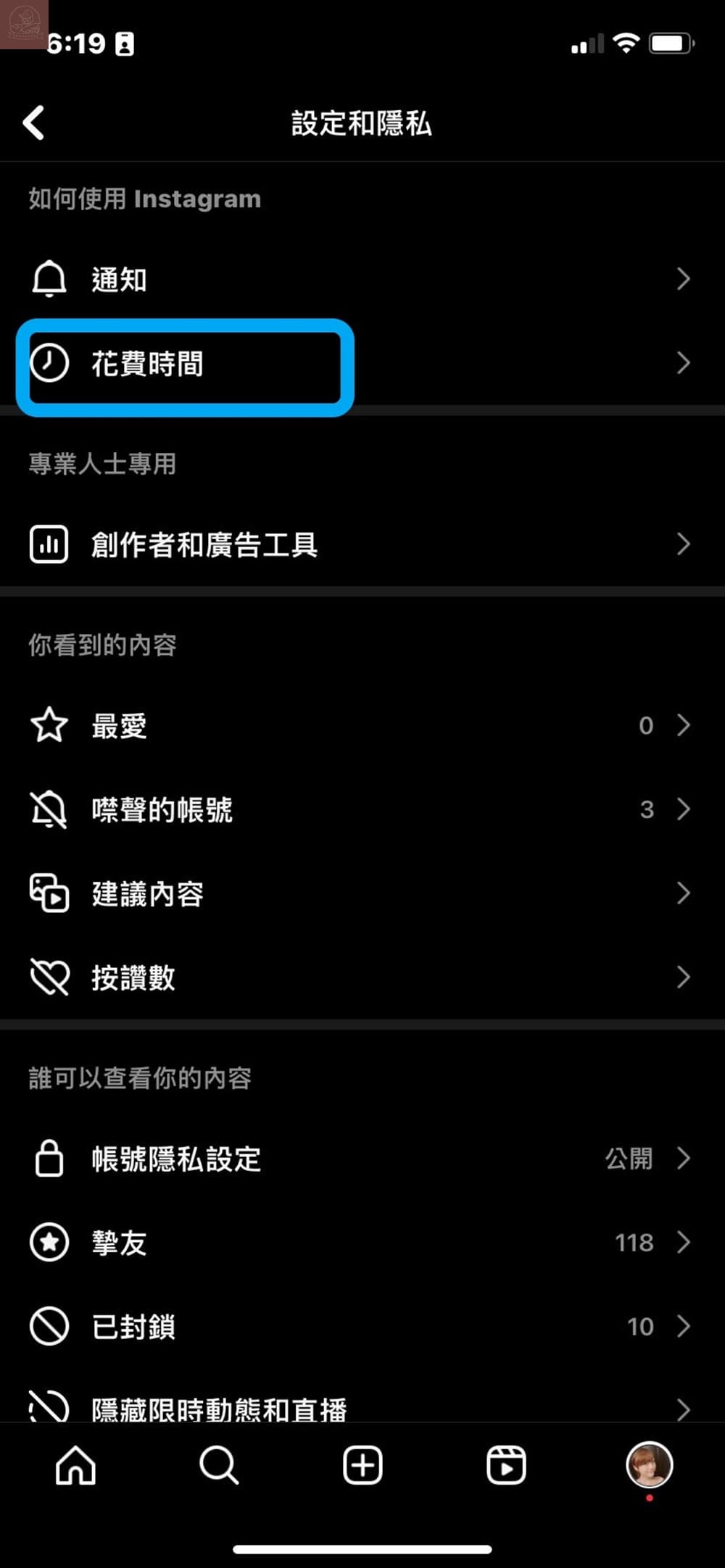Click the clock icon beside 花費時間

tap(48, 364)
